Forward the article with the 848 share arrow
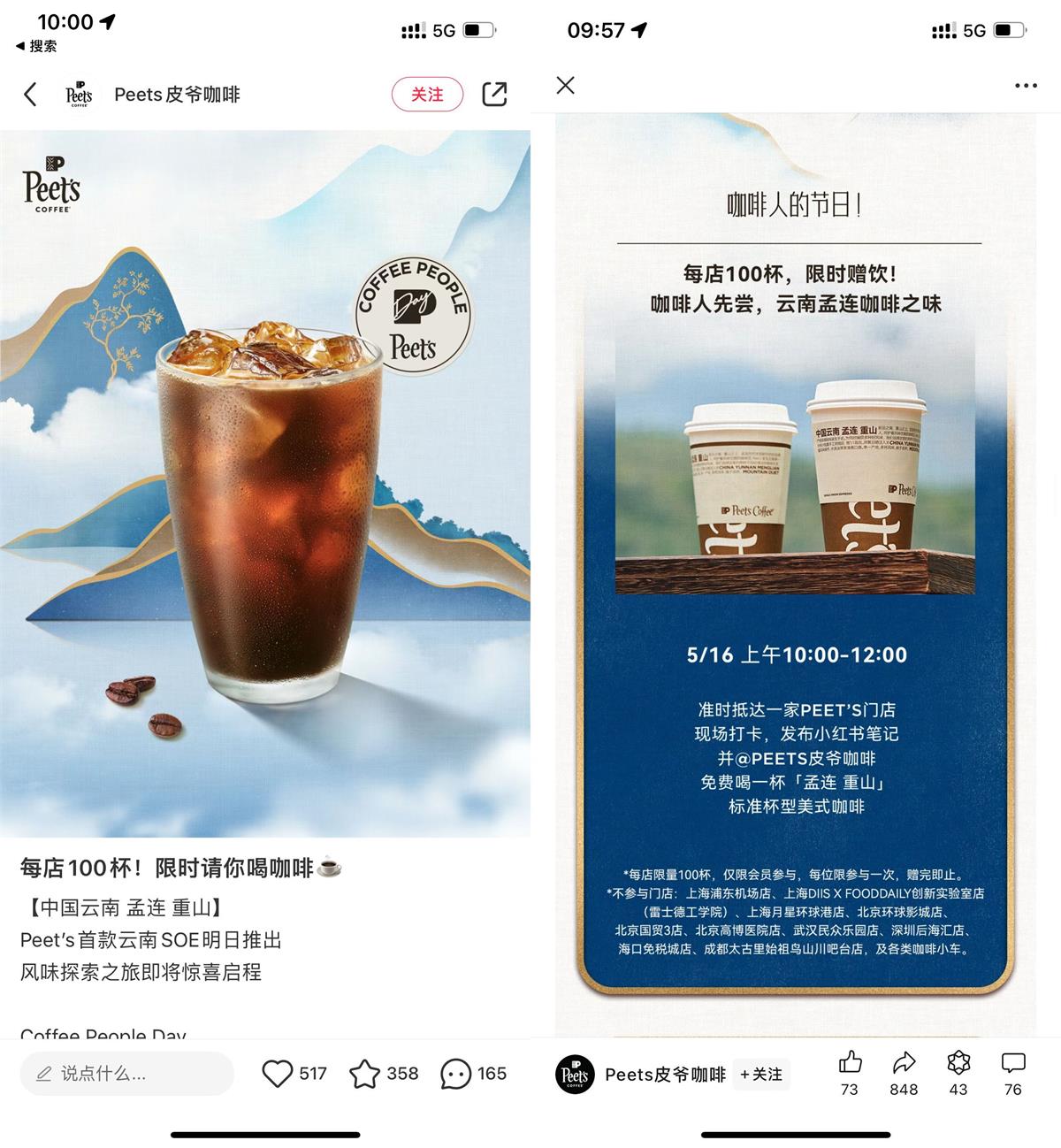Screen dimensions: 1061x1148 pyautogui.click(x=904, y=1063)
